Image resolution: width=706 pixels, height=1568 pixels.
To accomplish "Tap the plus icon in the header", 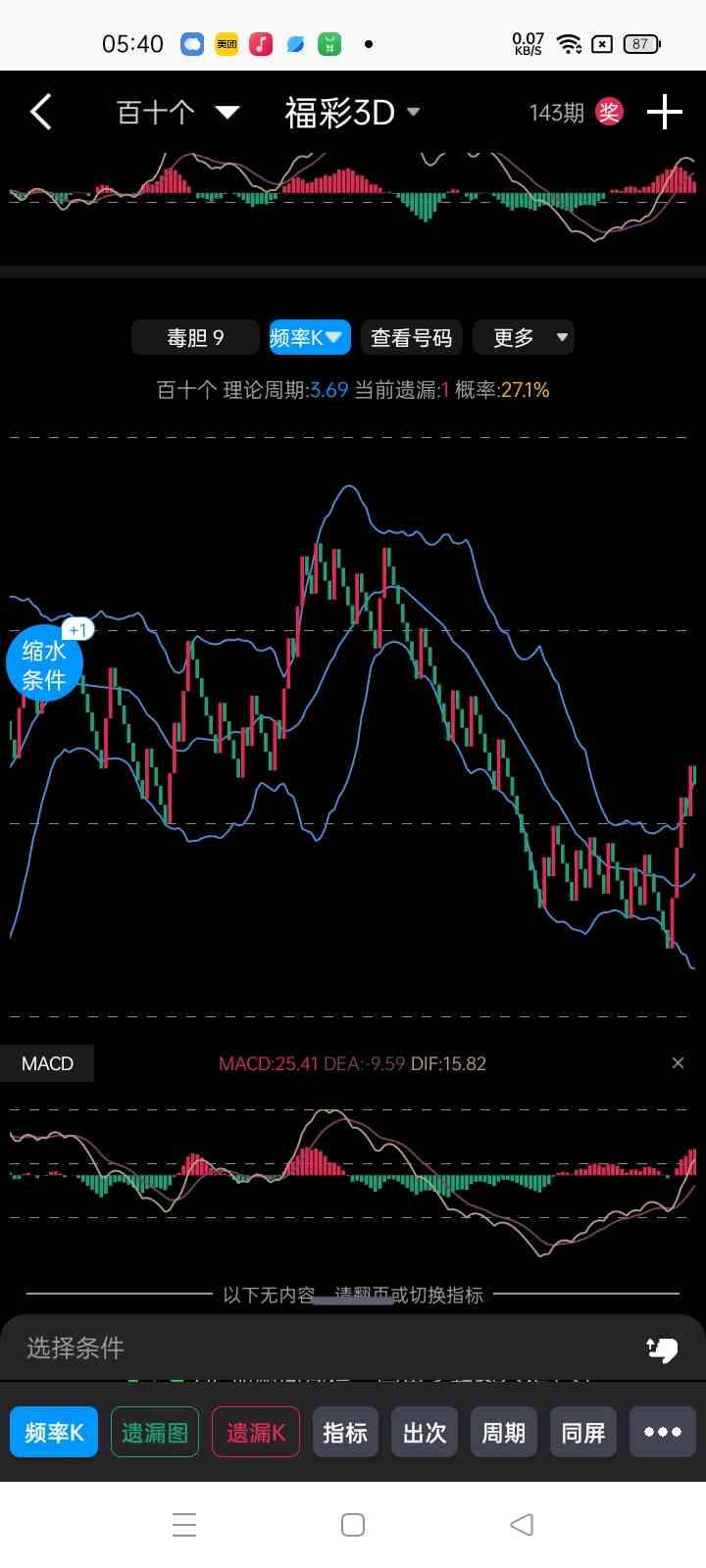I will pos(665,113).
